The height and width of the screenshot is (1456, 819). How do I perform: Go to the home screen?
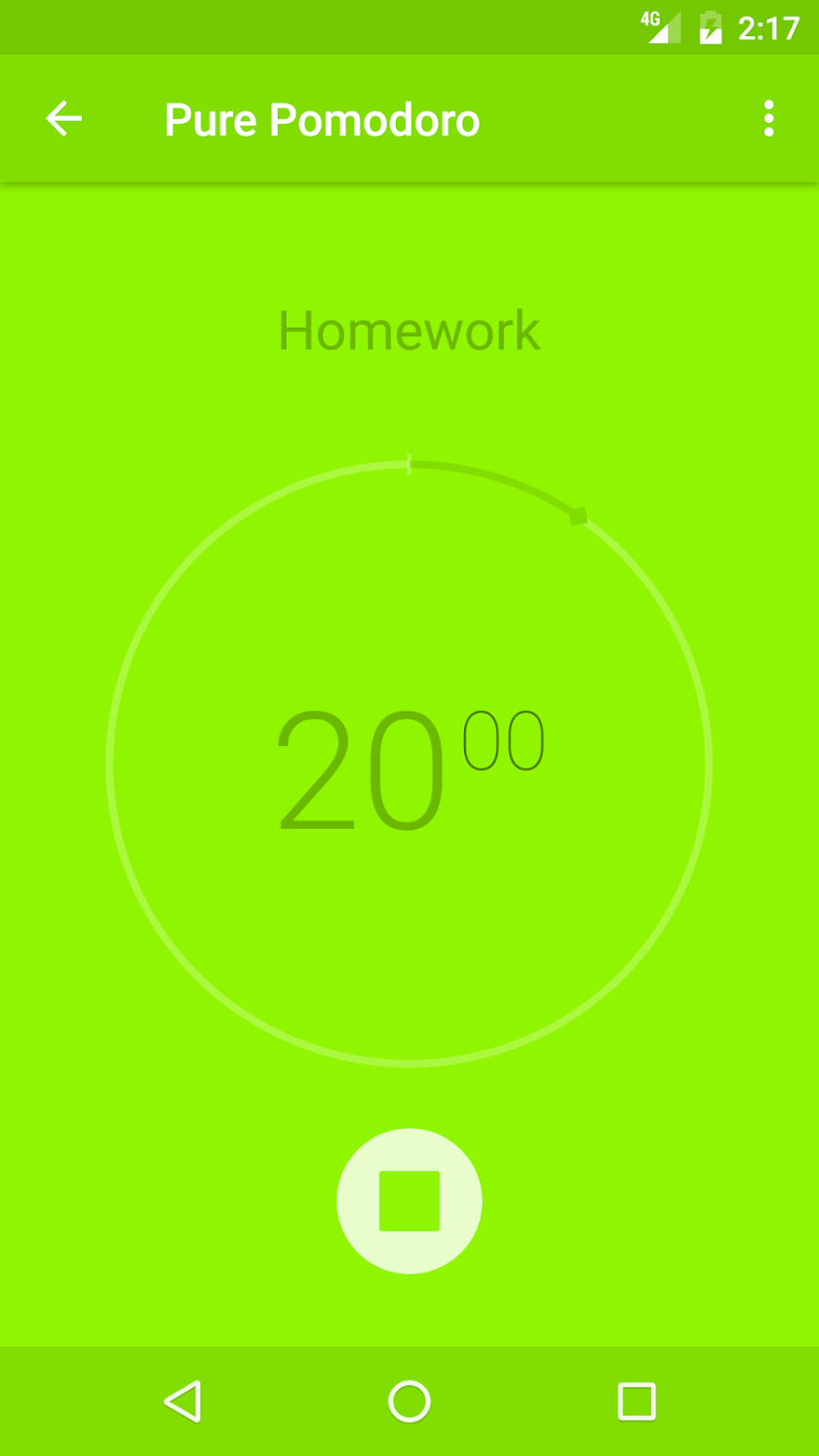click(409, 1401)
